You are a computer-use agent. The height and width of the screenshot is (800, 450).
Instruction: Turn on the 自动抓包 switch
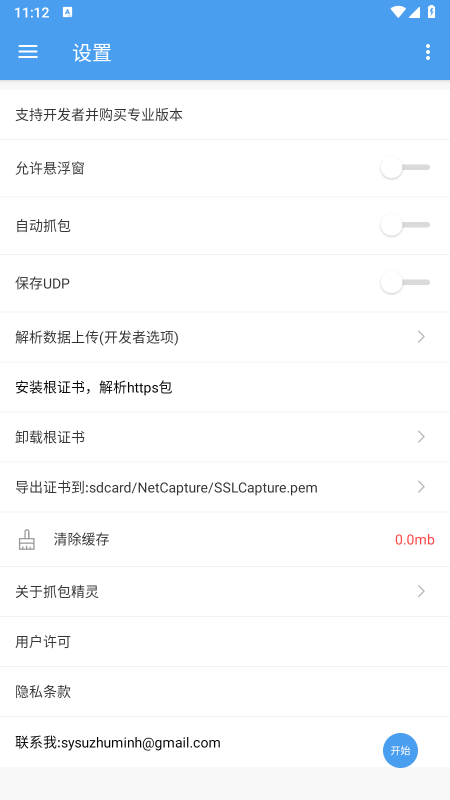(x=405, y=225)
